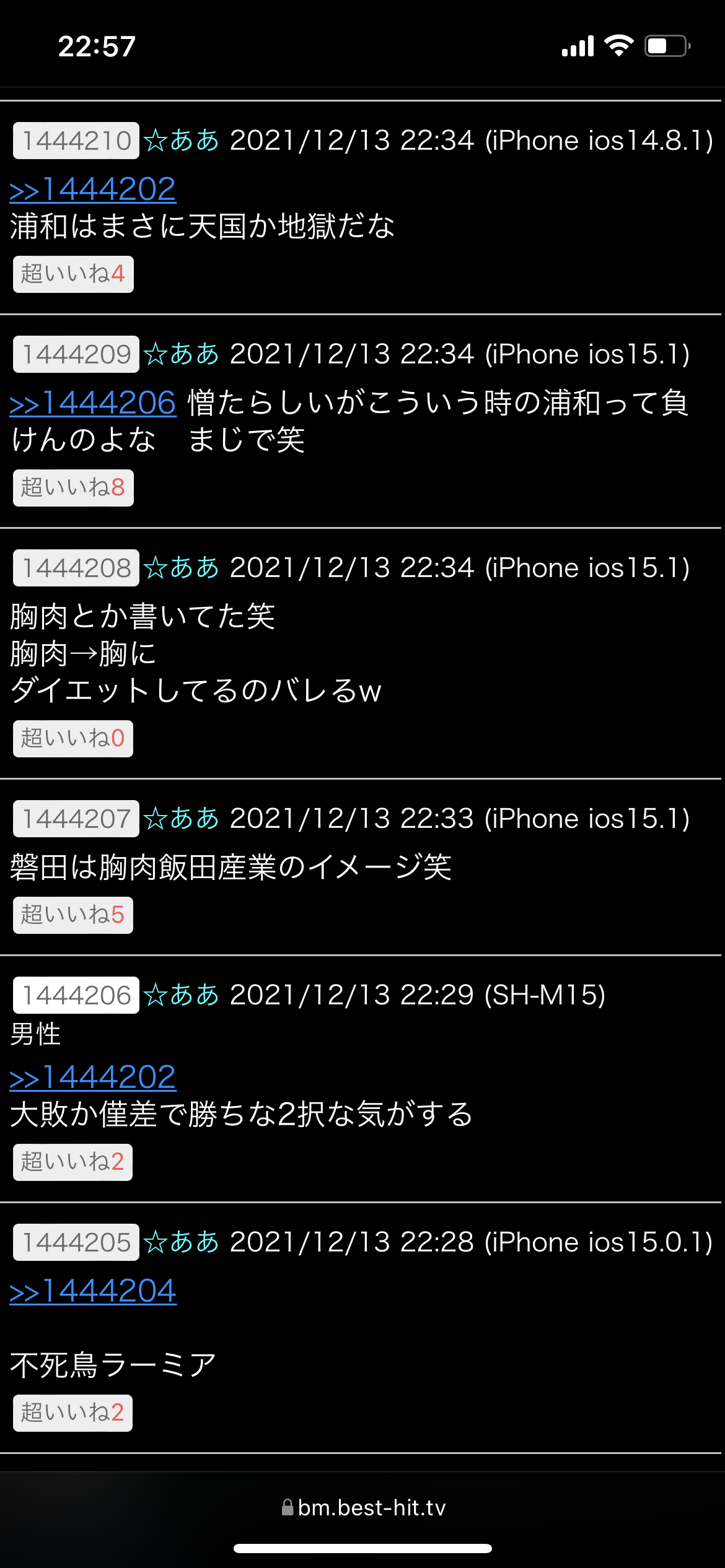725x1568 pixels.
Task: Give 超いいね0 to post 1444208
Action: tap(73, 738)
